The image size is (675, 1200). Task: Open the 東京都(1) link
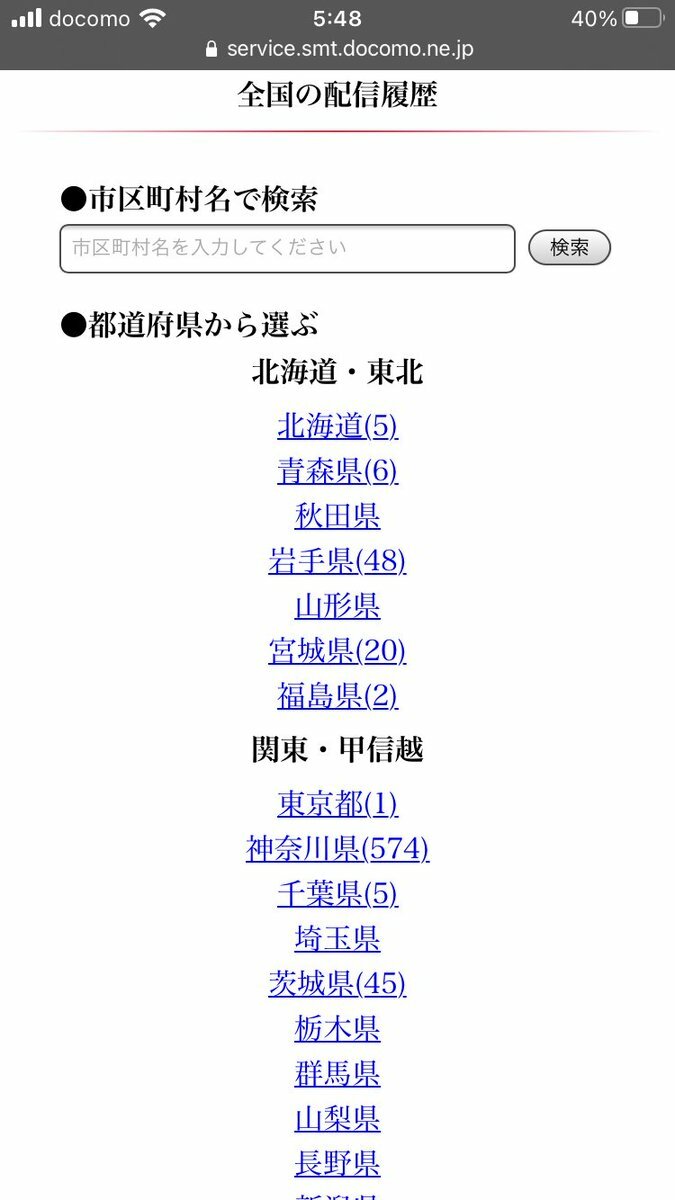337,804
